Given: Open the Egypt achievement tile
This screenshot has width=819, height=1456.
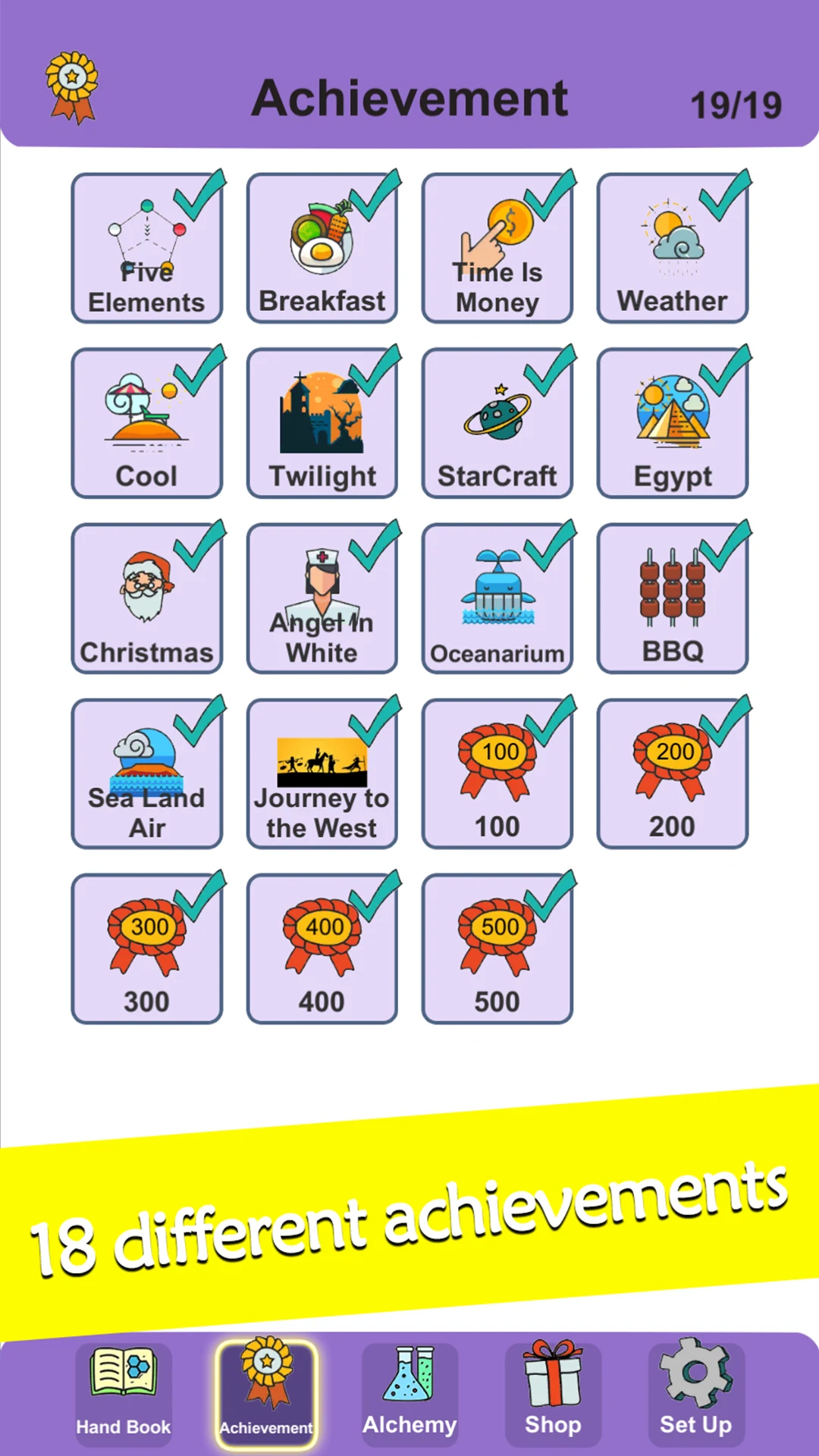Looking at the screenshot, I should (673, 423).
